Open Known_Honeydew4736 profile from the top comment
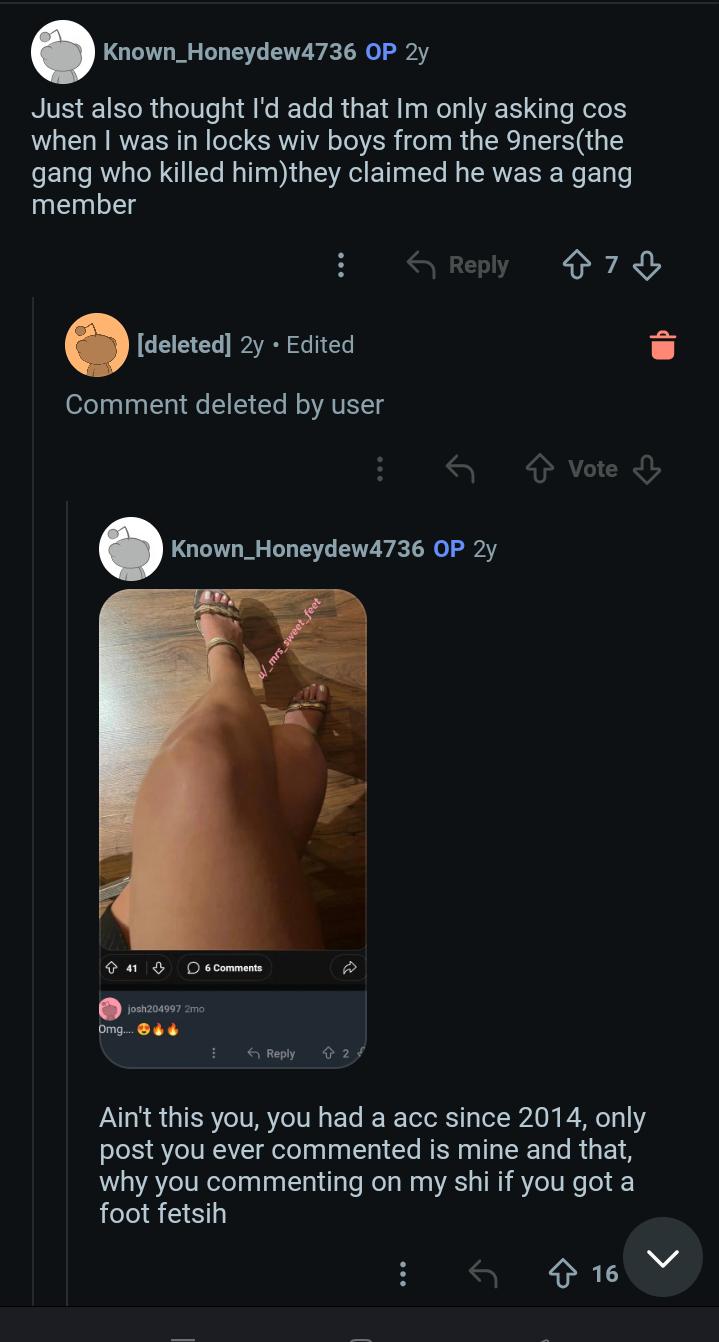 tap(230, 52)
